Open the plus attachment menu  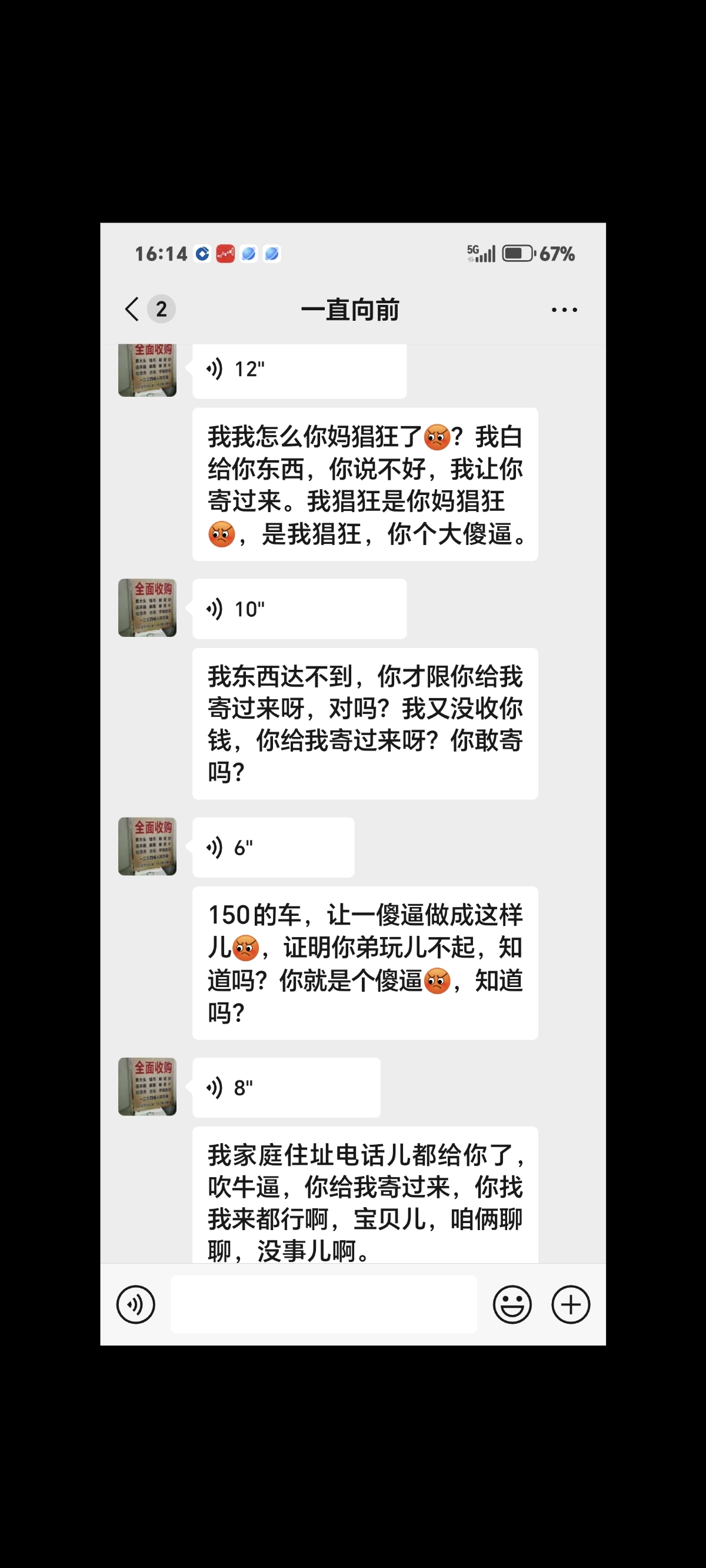tap(571, 1304)
